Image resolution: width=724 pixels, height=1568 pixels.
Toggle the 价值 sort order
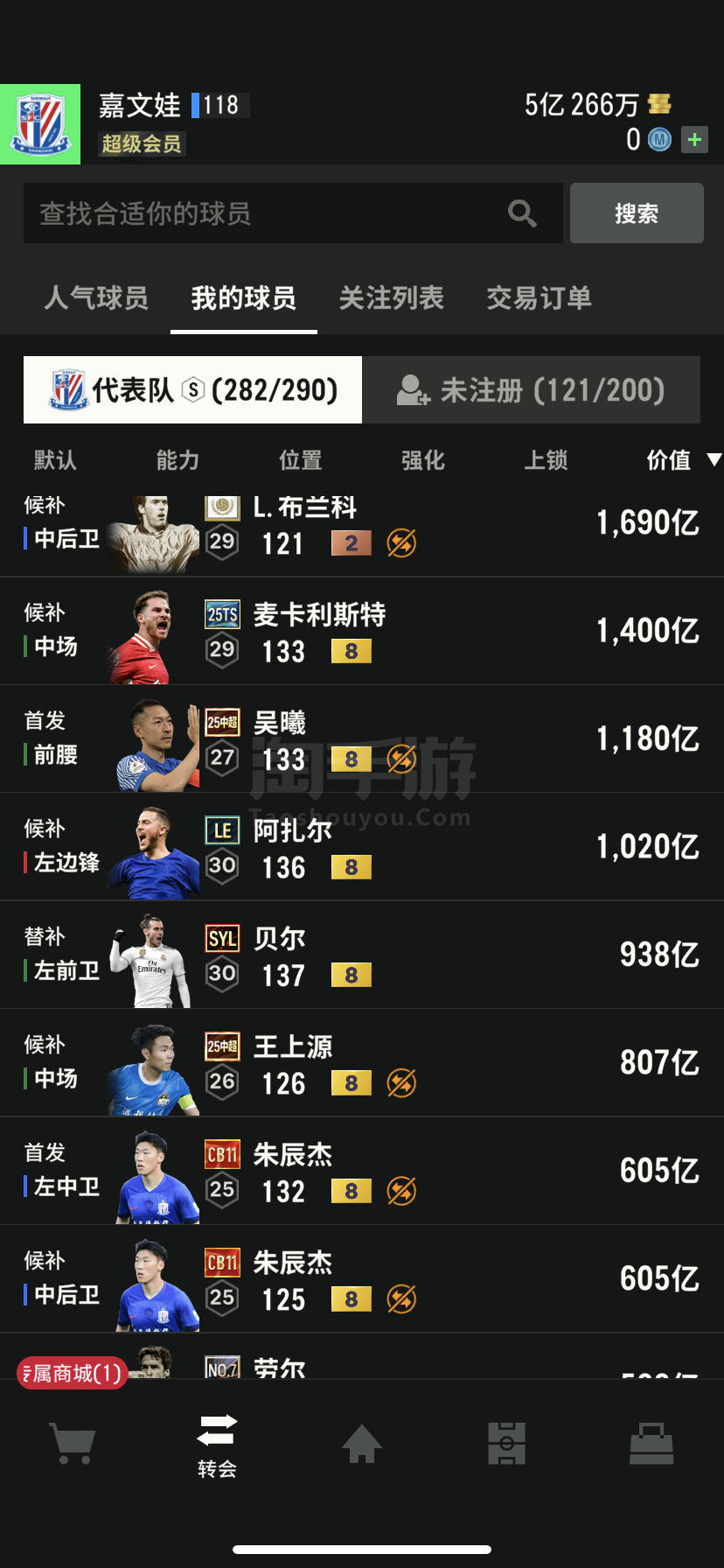[x=683, y=460]
